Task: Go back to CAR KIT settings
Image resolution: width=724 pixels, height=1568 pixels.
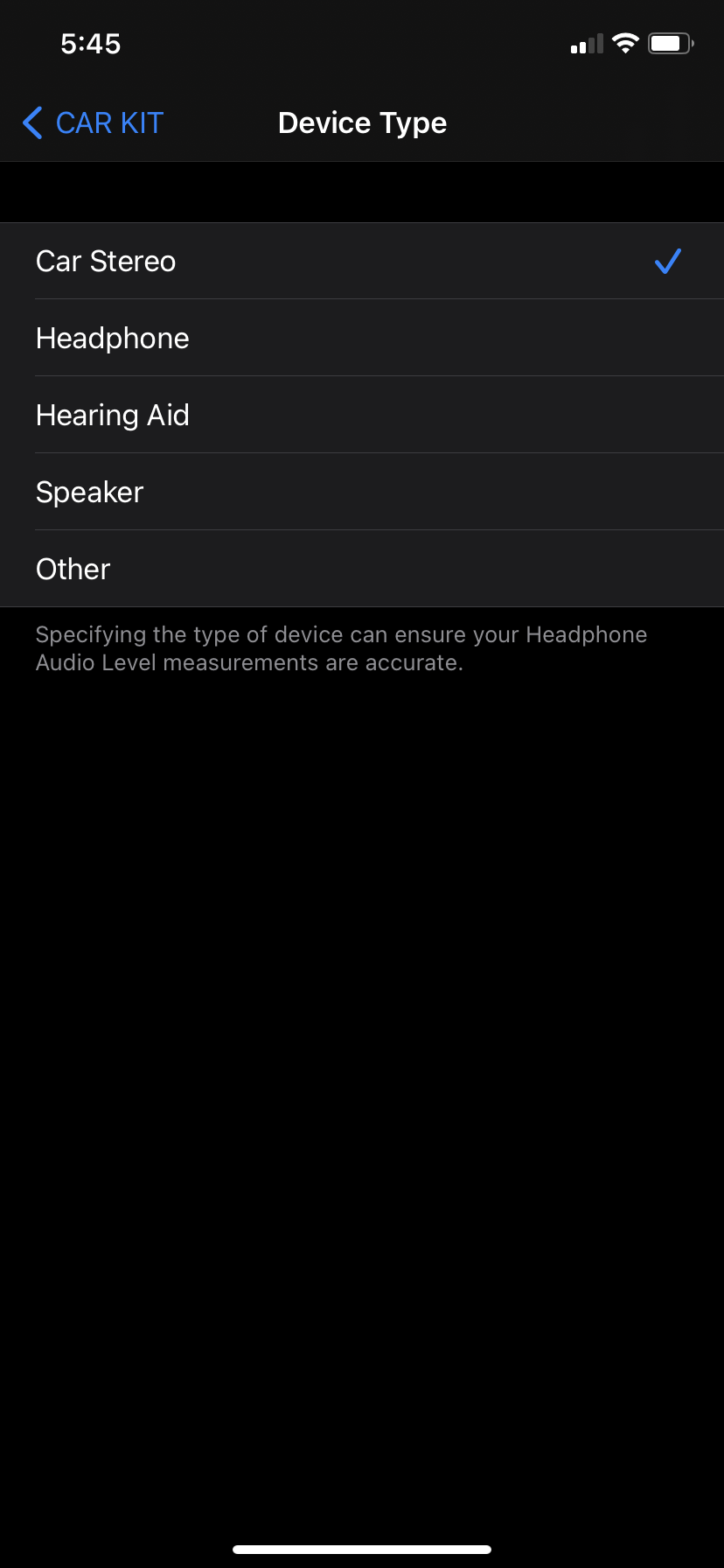Action: (93, 123)
